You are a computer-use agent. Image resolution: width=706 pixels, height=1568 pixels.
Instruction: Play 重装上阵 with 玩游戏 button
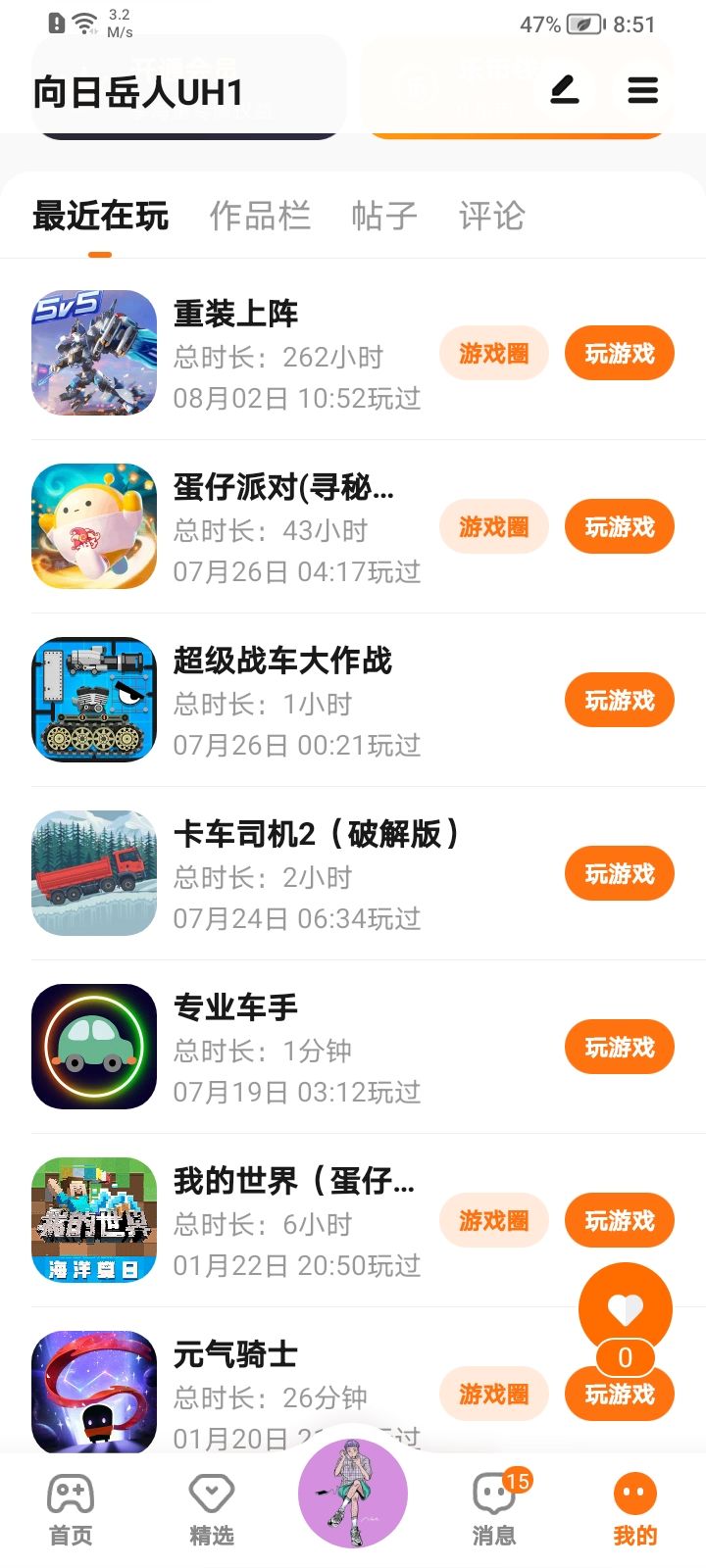[619, 354]
